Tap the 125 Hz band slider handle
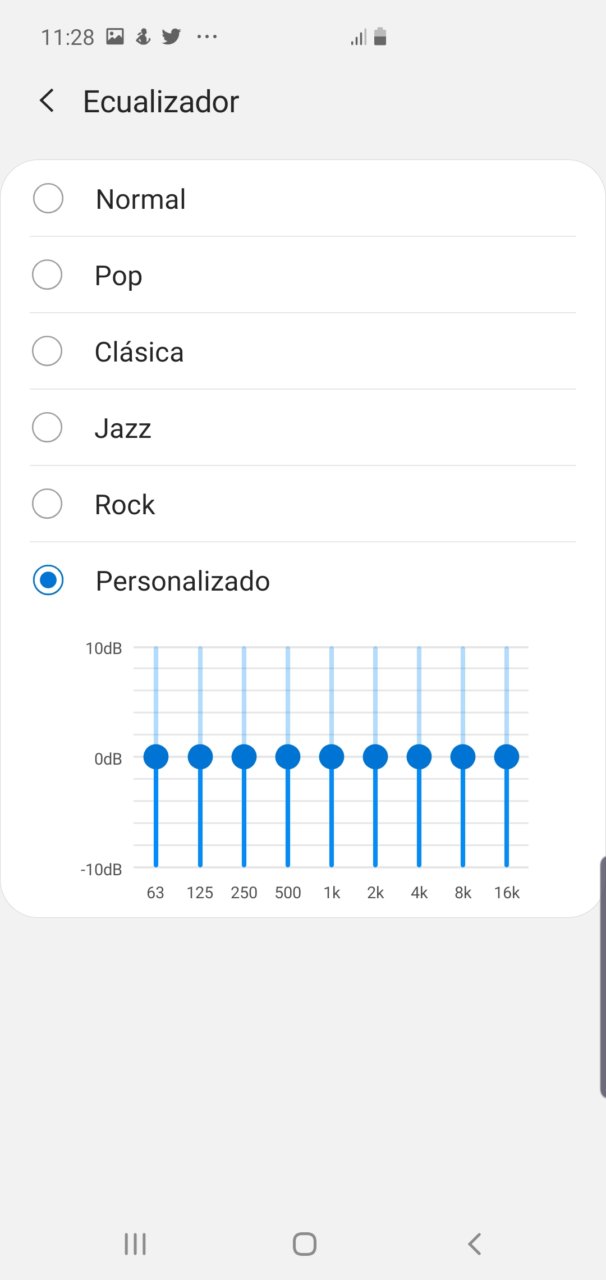Screen dimensions: 606x1280 (200, 757)
